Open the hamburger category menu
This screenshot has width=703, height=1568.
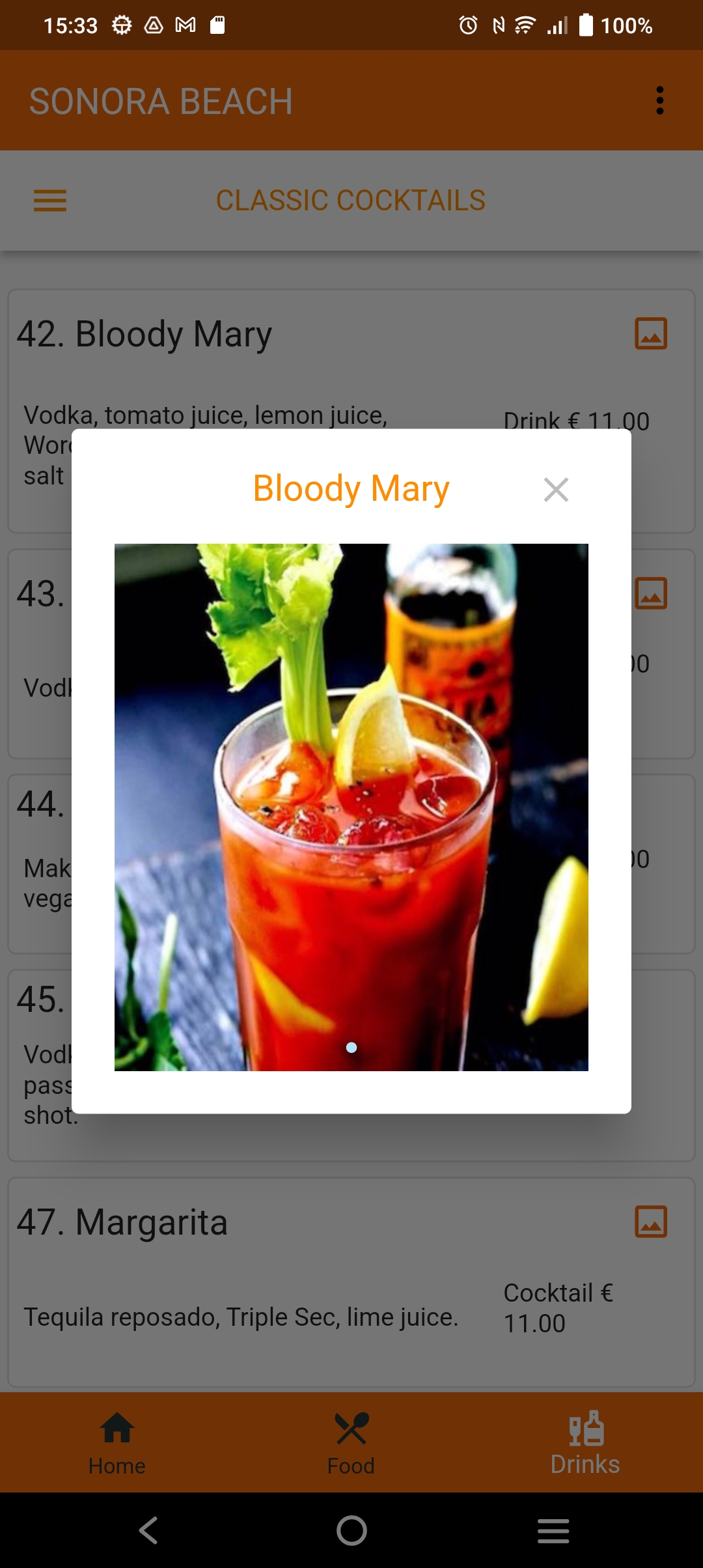point(50,201)
